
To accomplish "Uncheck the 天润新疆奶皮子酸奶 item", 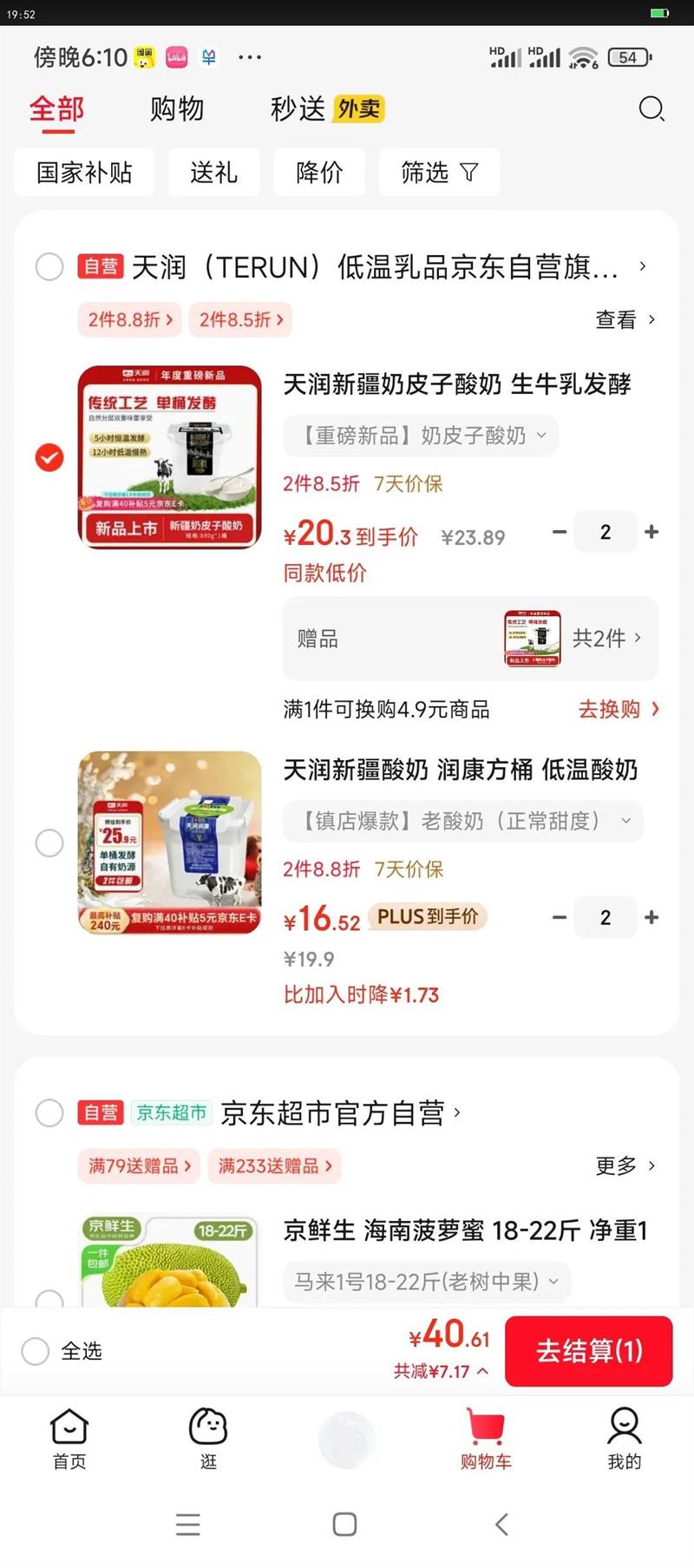I will coord(49,457).
